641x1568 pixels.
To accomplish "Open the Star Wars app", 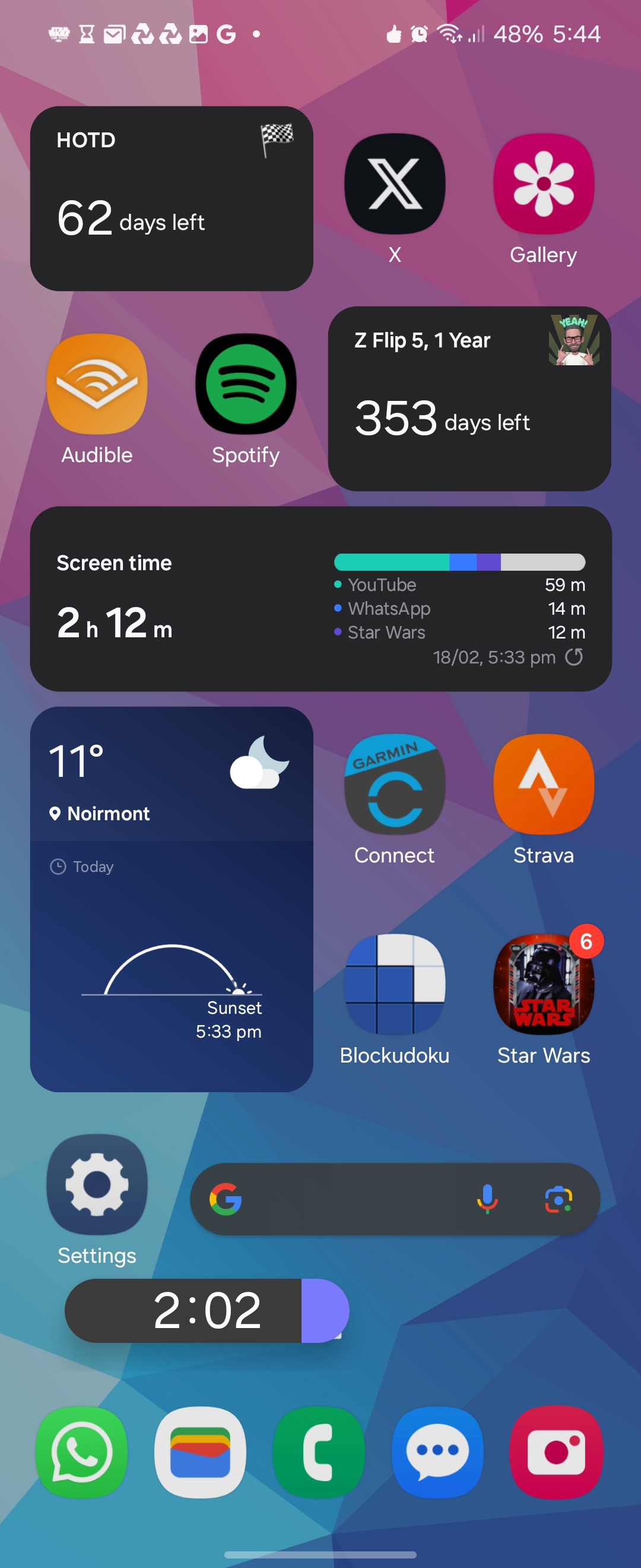I will (x=543, y=984).
